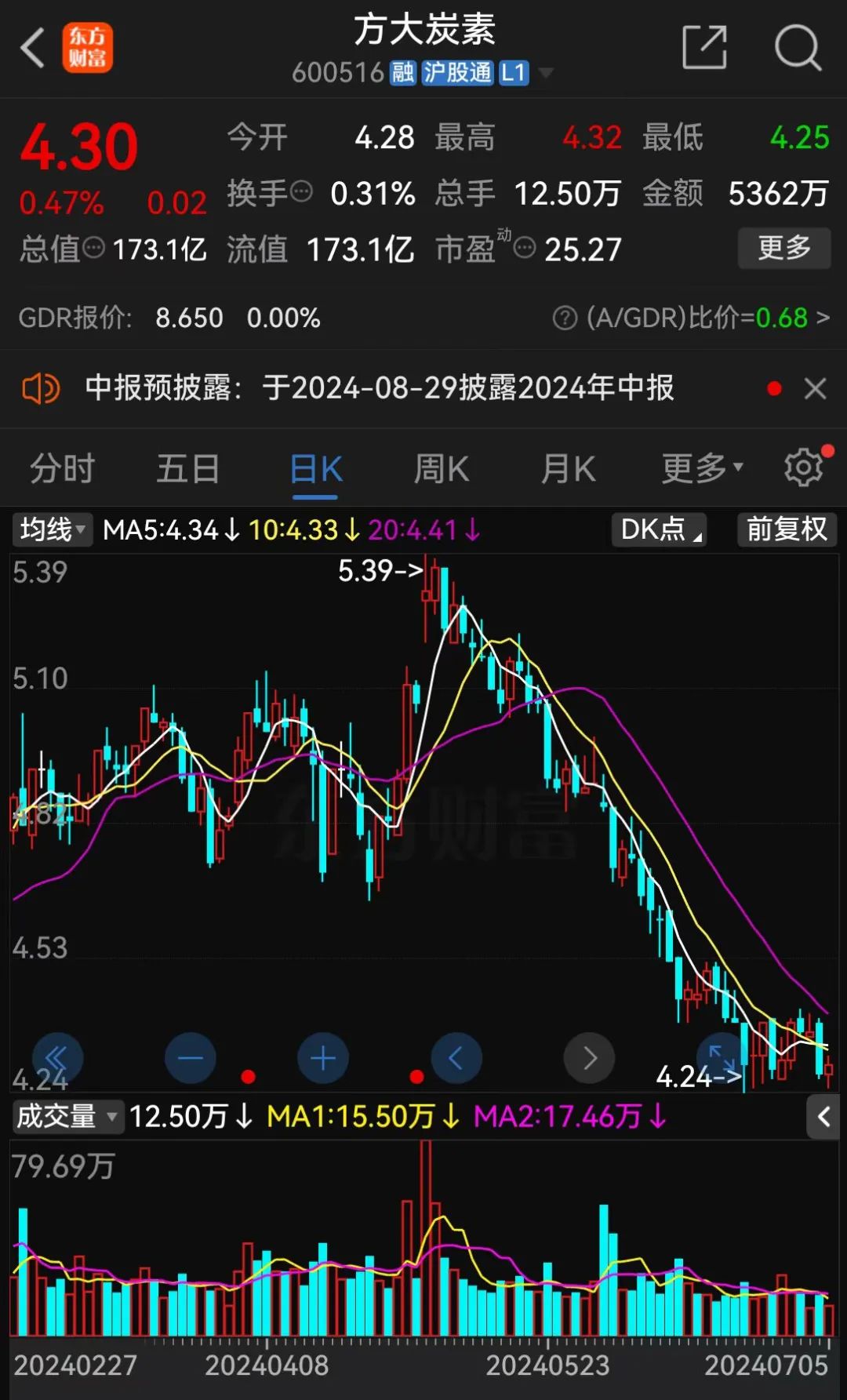Image resolution: width=847 pixels, height=1400 pixels.
Task: Select the 周K weekly candlestick tab
Action: (441, 469)
